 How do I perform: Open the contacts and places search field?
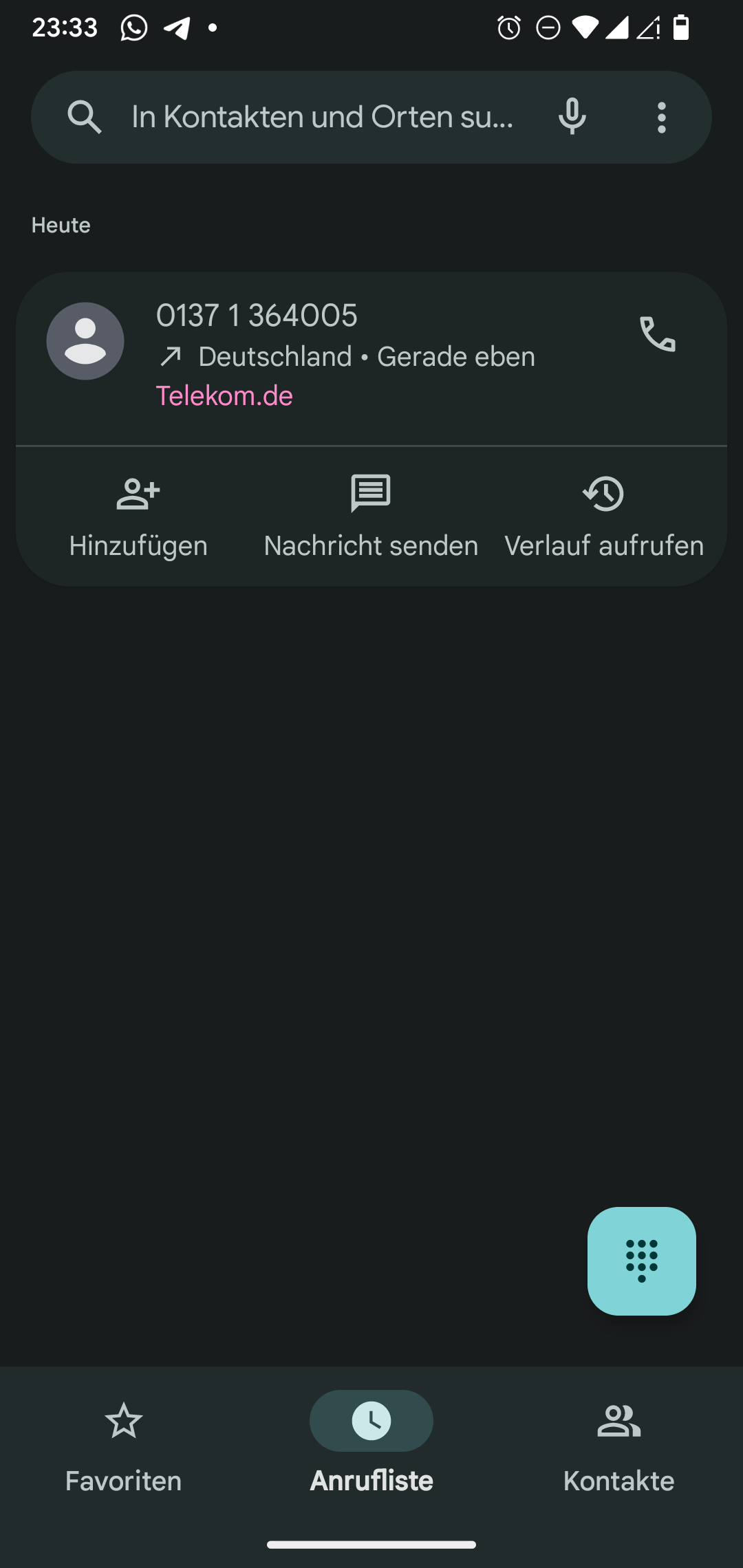tap(322, 117)
